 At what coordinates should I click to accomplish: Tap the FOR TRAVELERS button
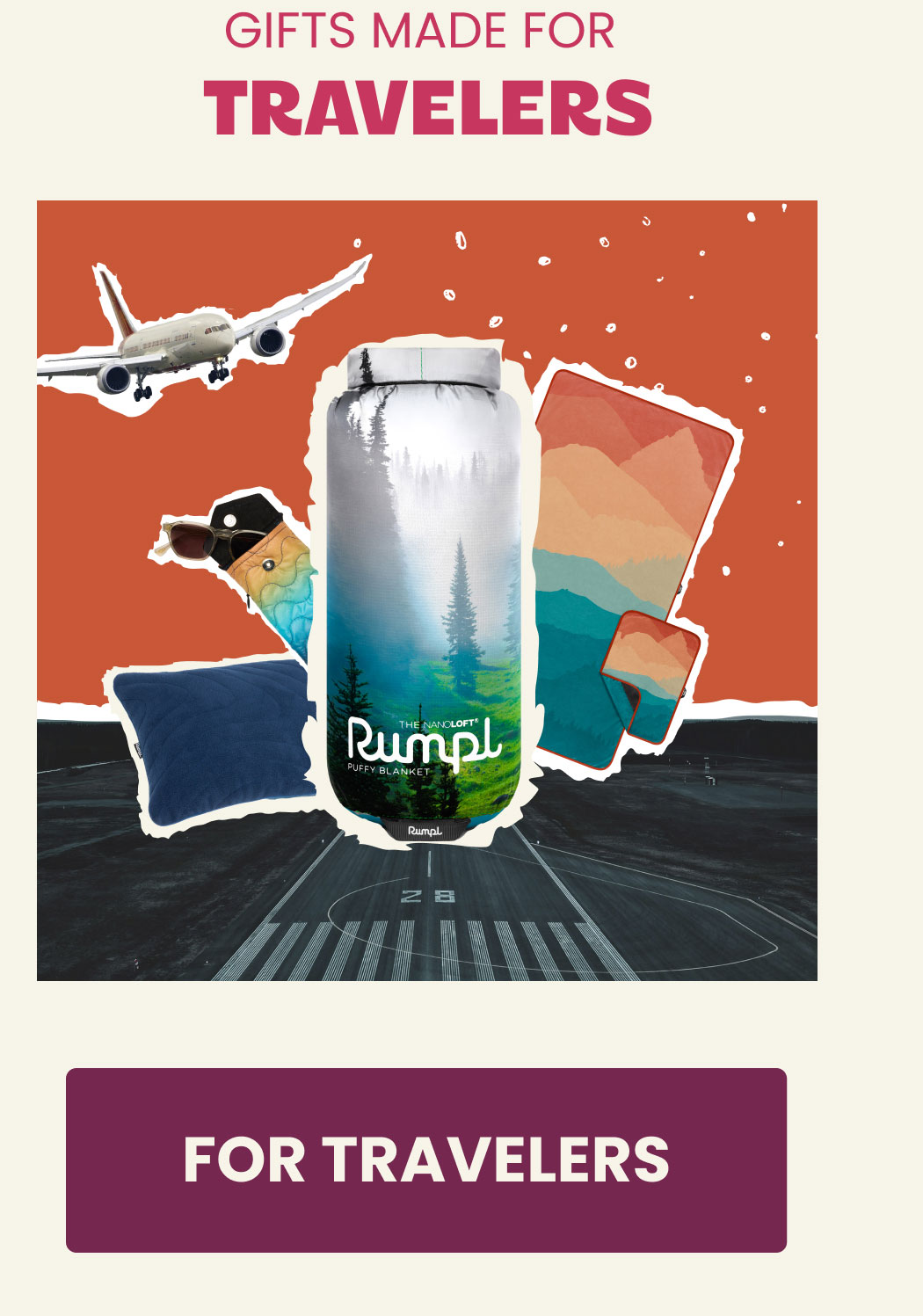(x=426, y=1160)
